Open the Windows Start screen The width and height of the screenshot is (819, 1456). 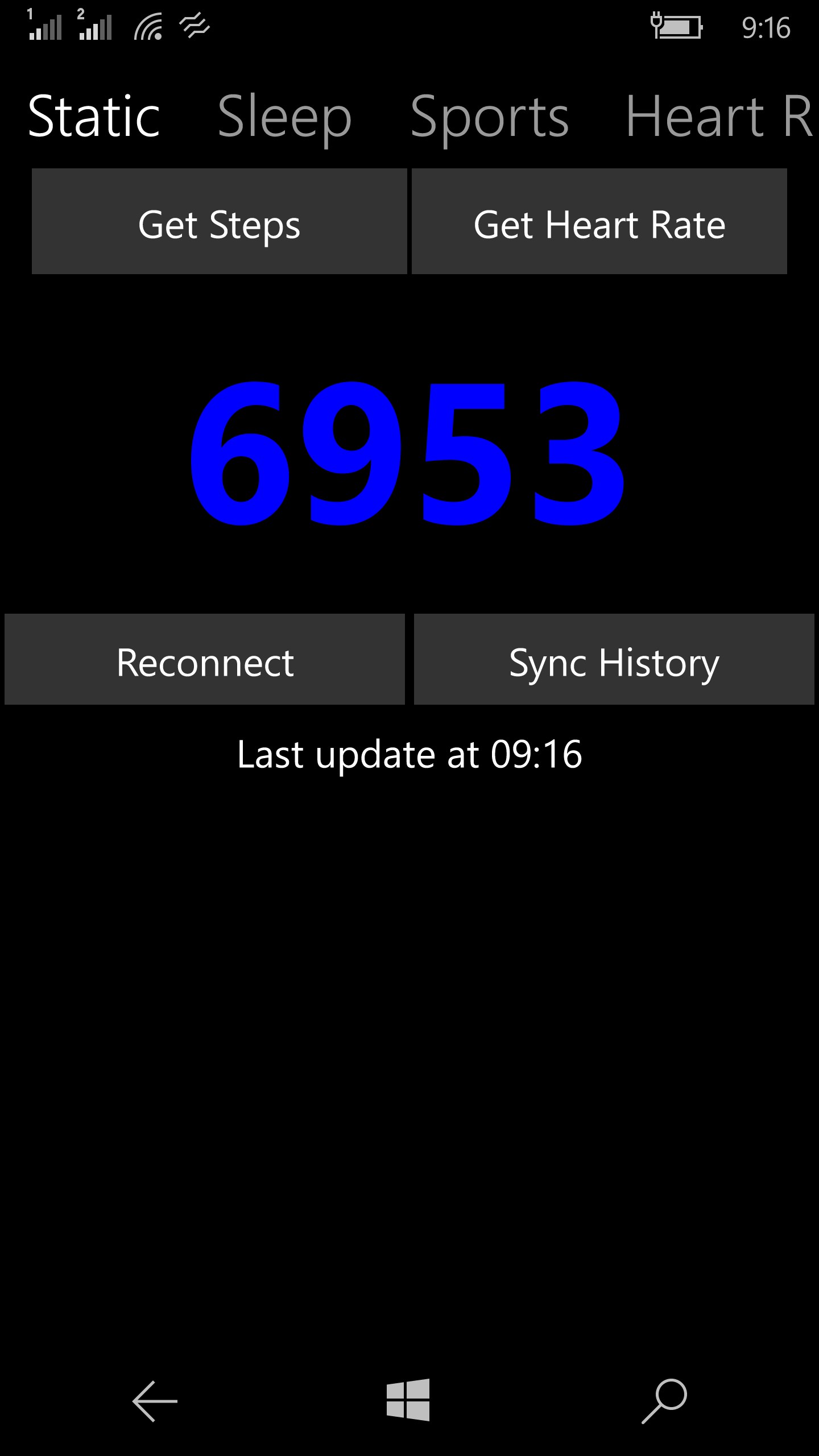(x=408, y=1400)
